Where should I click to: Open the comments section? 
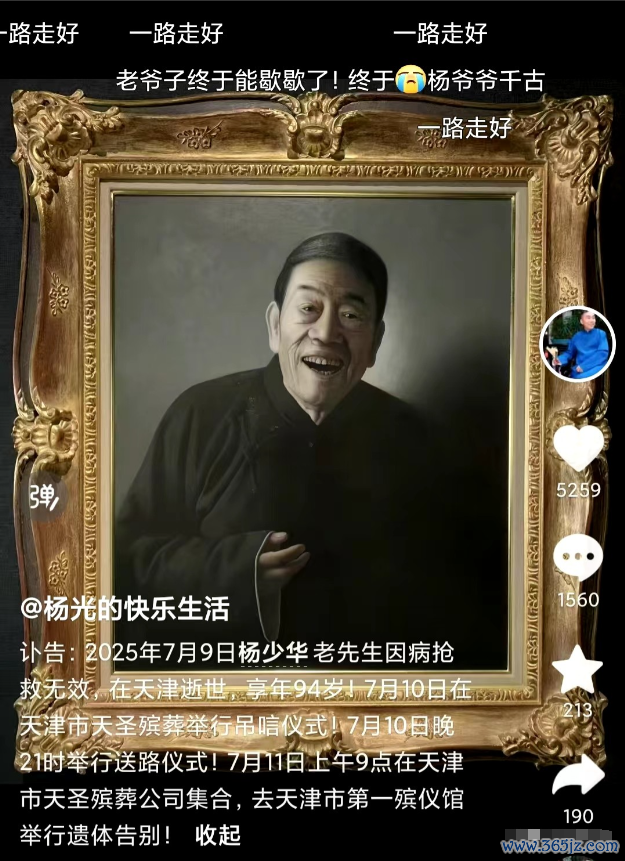point(578,556)
